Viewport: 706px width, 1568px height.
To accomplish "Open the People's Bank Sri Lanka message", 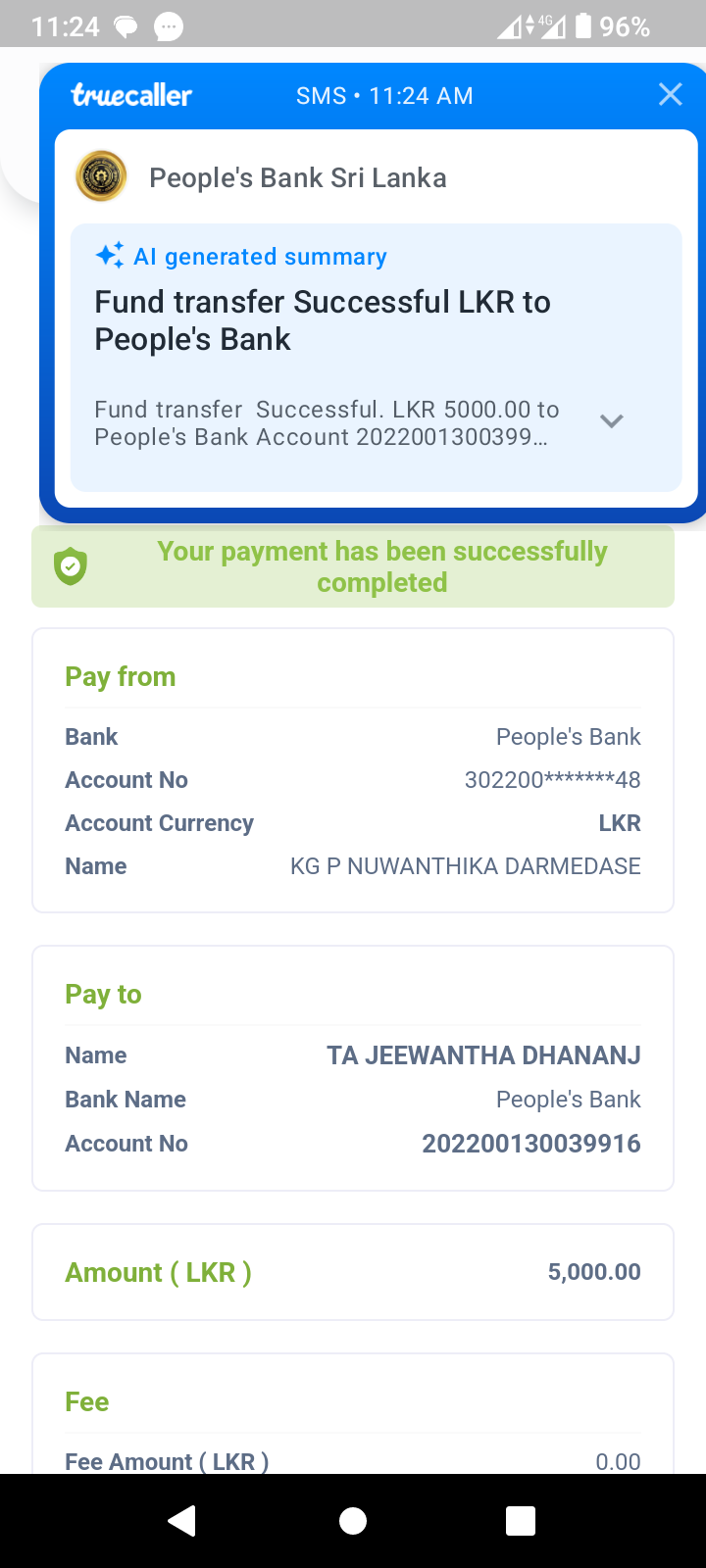I will coord(297,177).
